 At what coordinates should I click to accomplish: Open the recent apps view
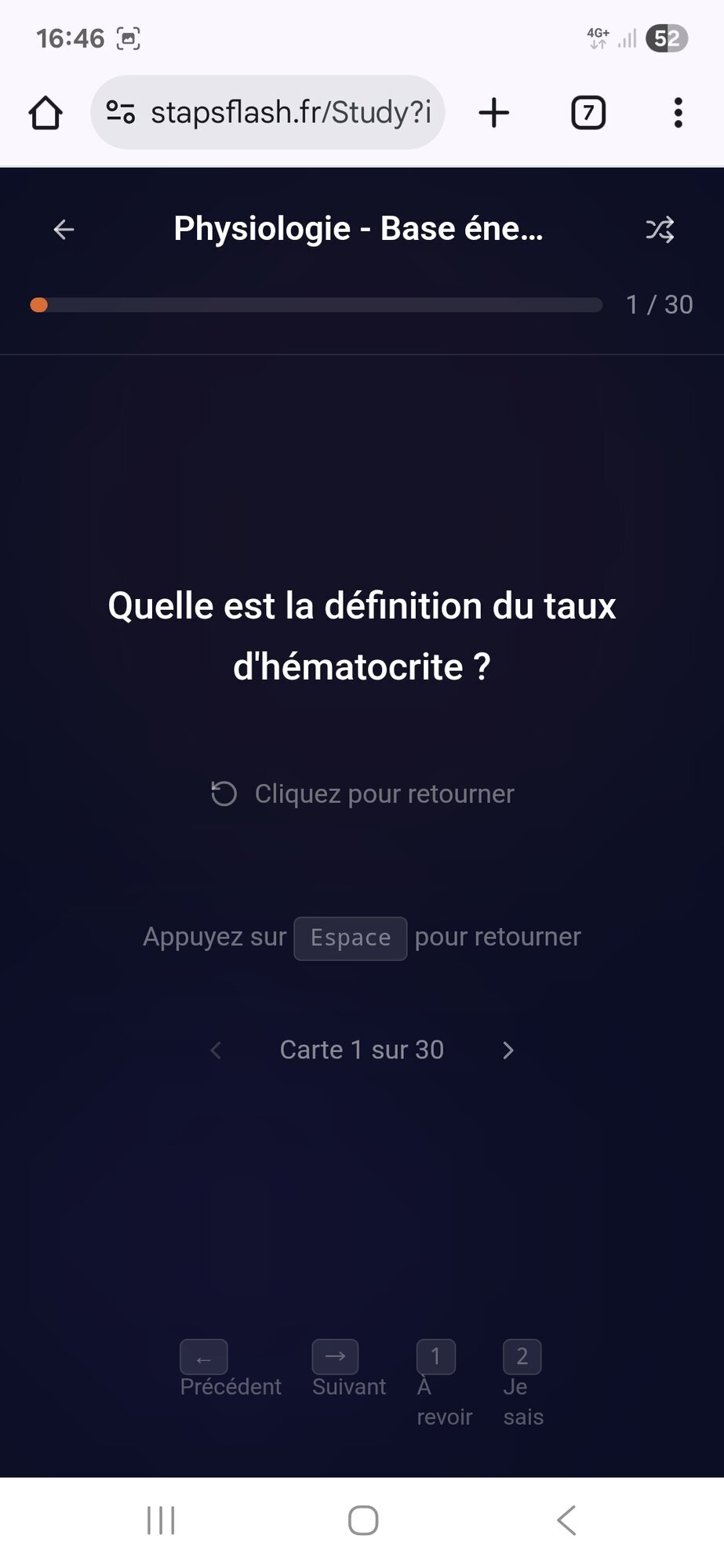161,1521
